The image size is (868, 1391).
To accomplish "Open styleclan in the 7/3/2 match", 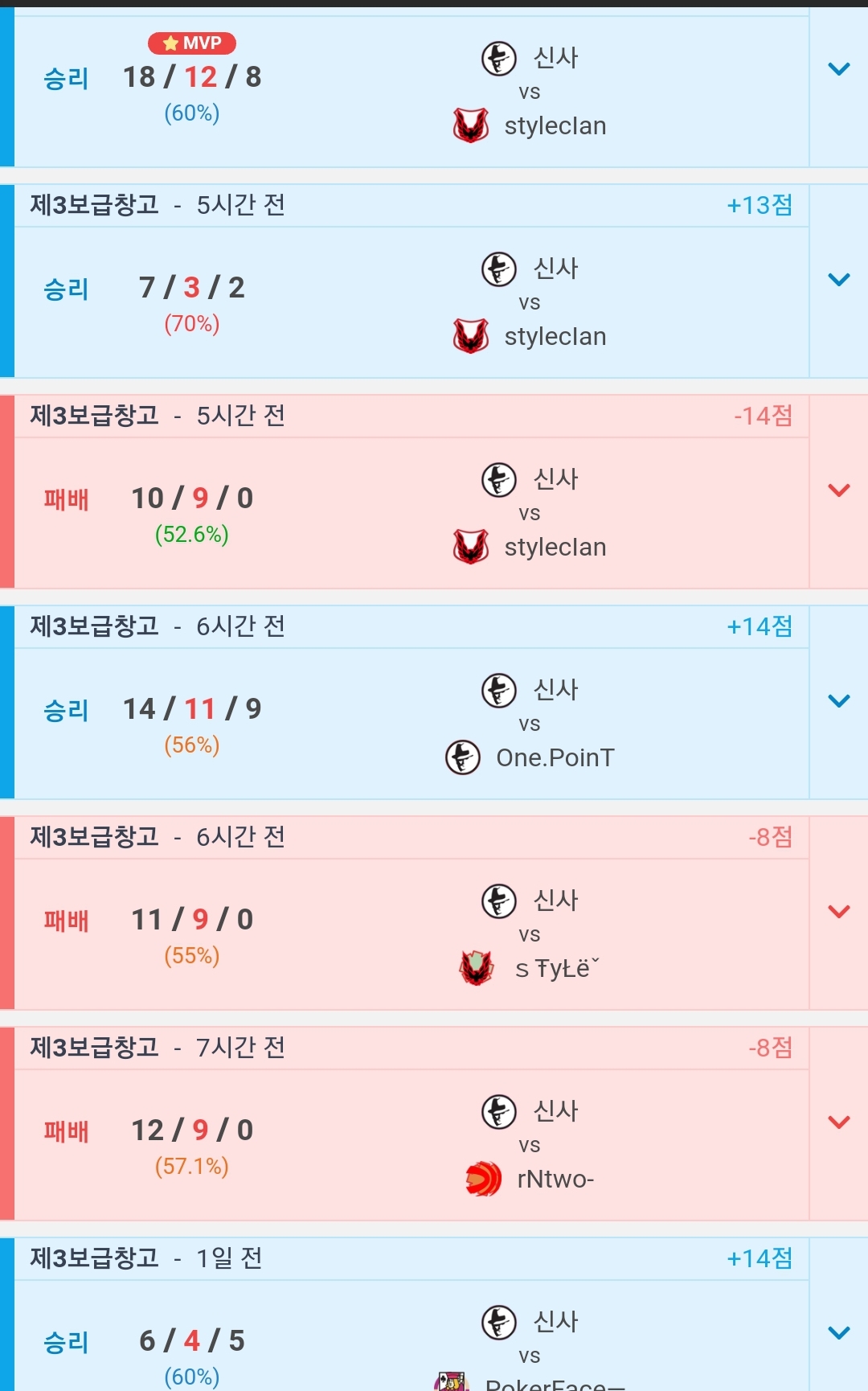I will [555, 336].
